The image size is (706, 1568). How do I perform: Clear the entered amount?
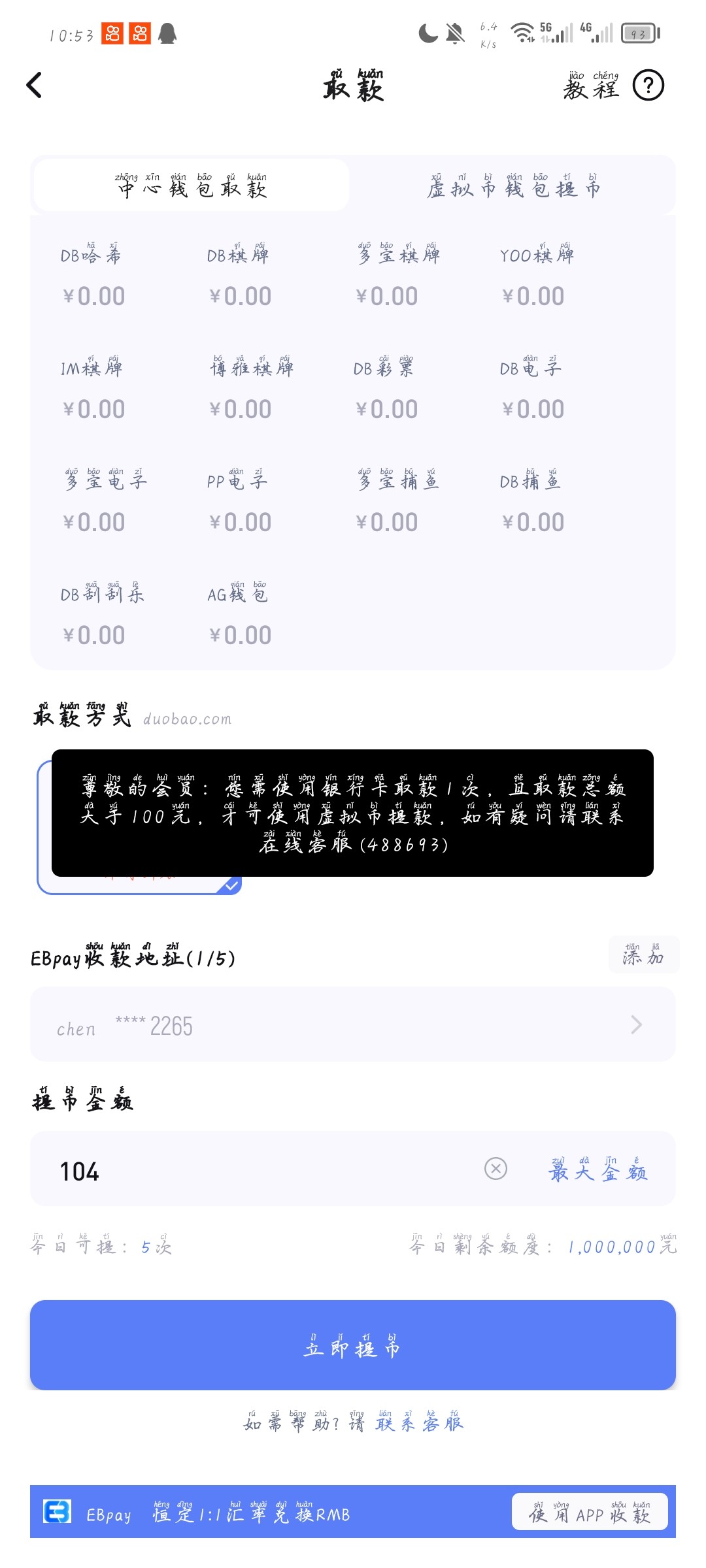(496, 1168)
